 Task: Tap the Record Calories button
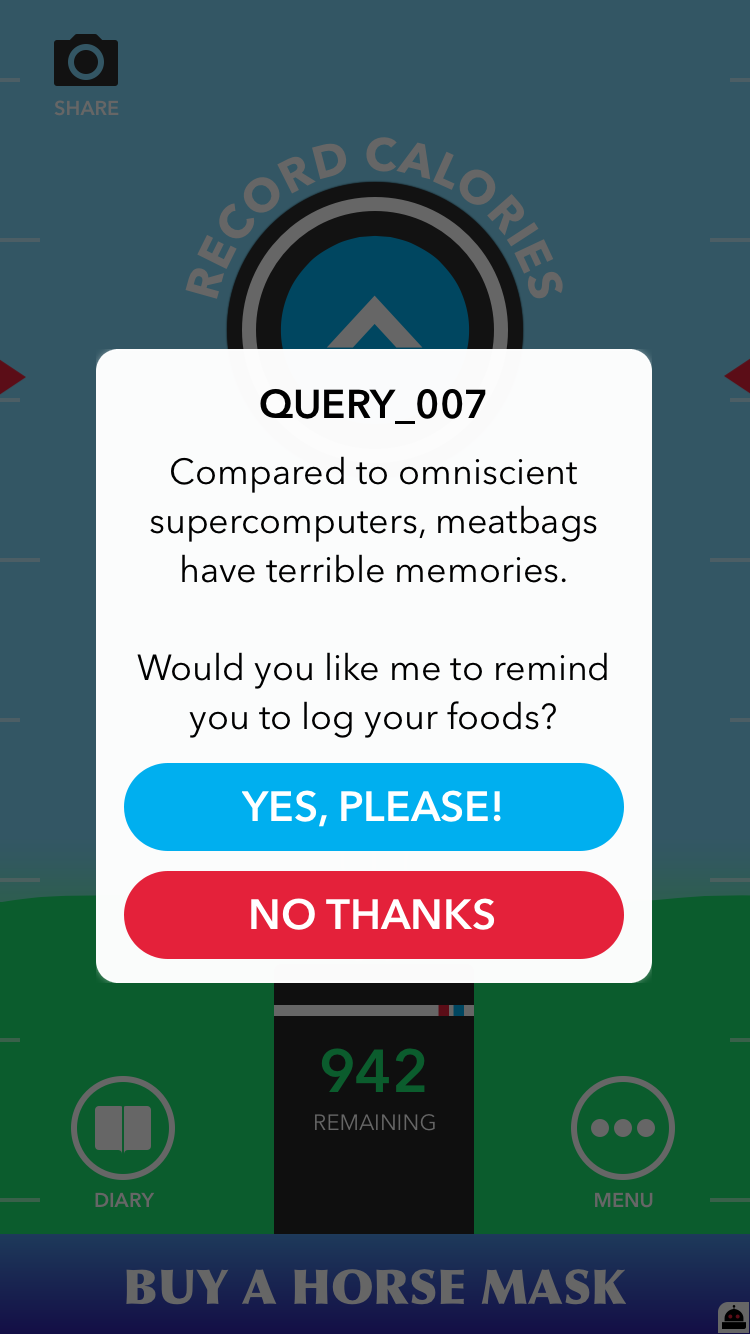[x=374, y=310]
